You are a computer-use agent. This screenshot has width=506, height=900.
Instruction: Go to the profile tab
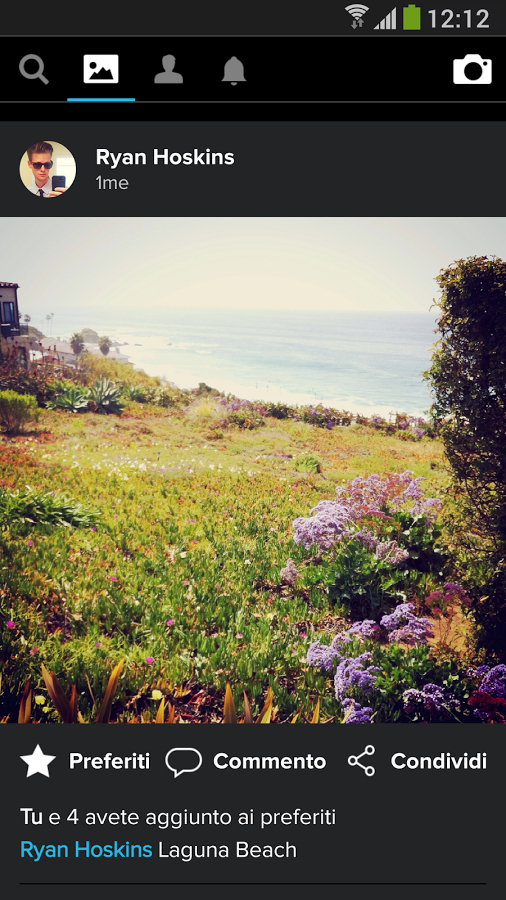click(168, 70)
